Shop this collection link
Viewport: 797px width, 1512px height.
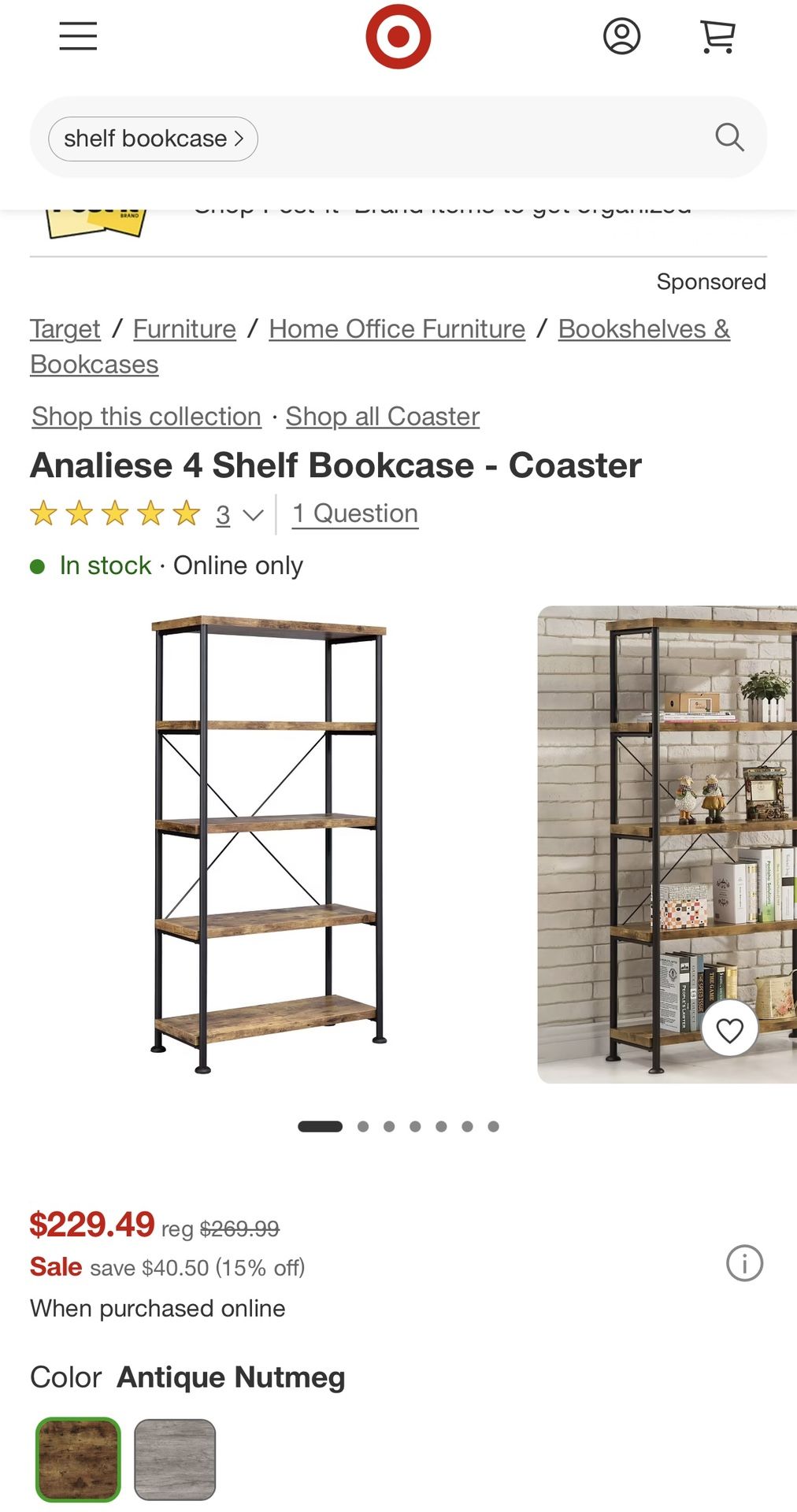[146, 416]
